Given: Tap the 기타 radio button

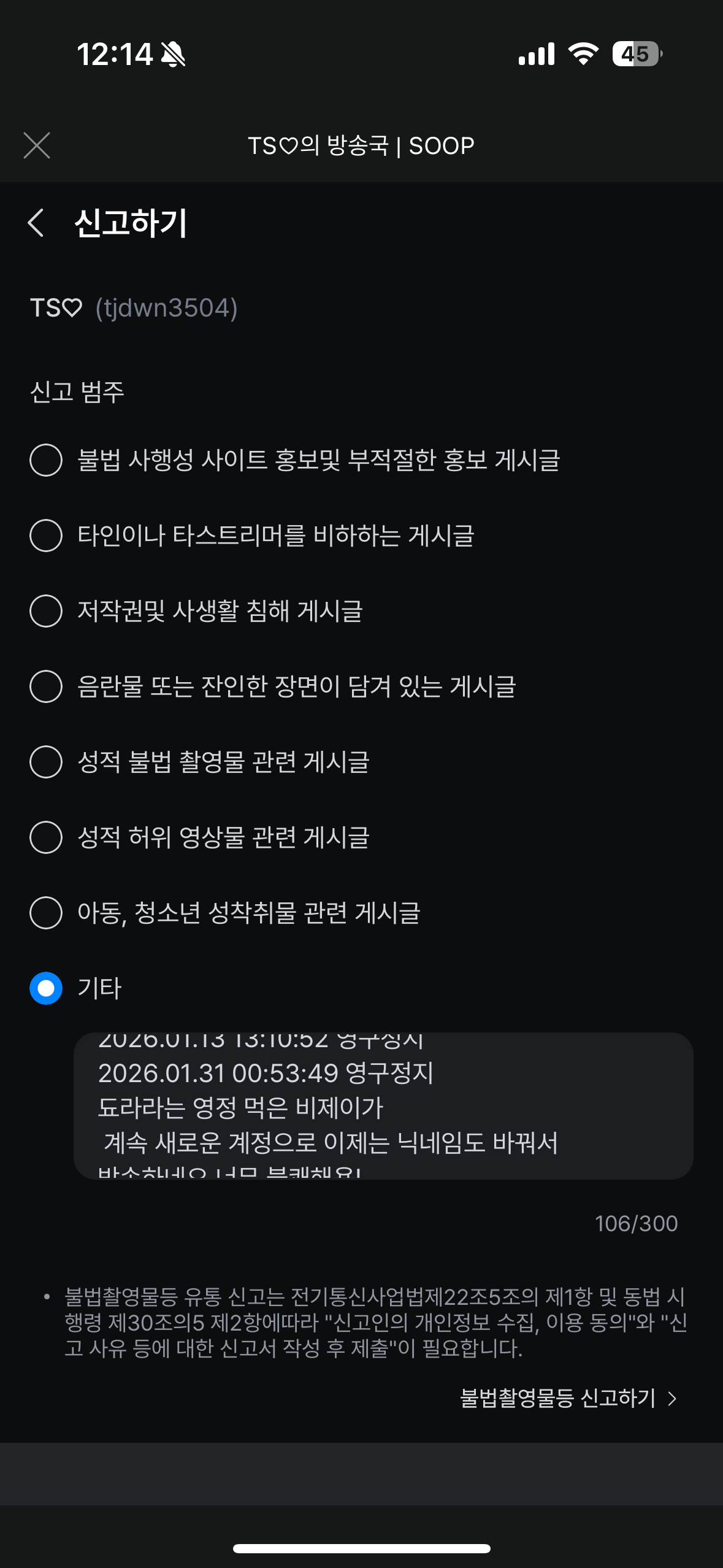Looking at the screenshot, I should tap(46, 988).
